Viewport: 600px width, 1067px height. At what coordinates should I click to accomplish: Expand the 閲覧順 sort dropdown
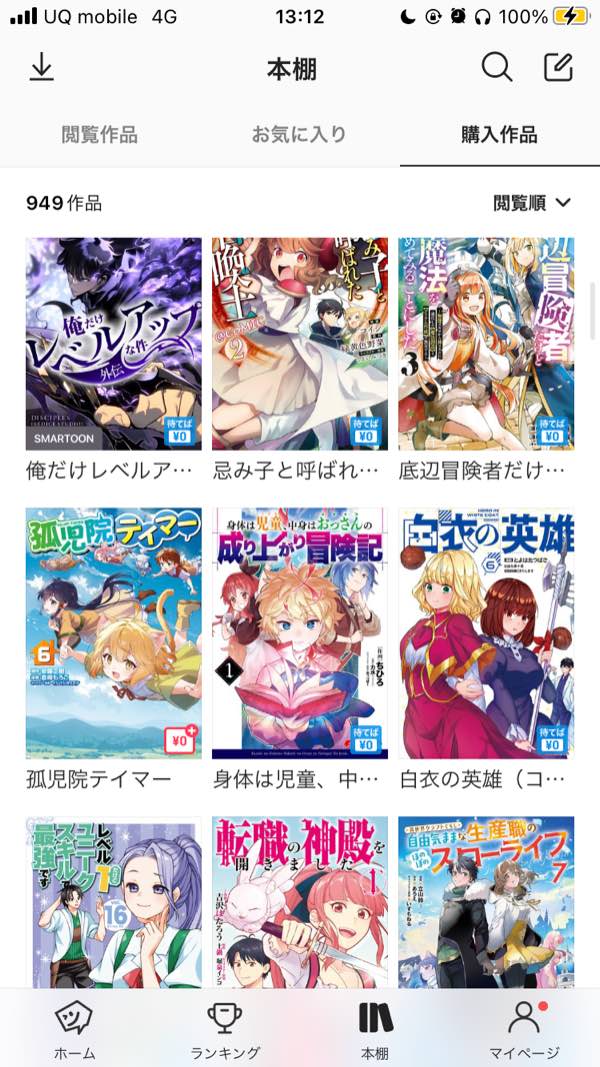533,203
